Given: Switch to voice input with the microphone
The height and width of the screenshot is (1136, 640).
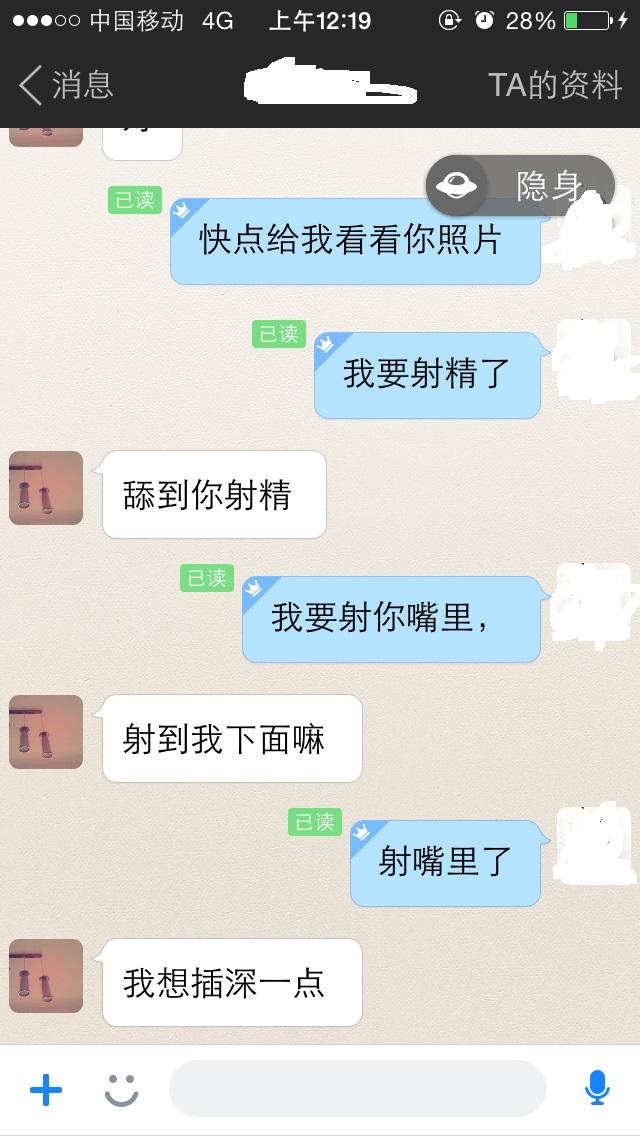Looking at the screenshot, I should tap(597, 1089).
